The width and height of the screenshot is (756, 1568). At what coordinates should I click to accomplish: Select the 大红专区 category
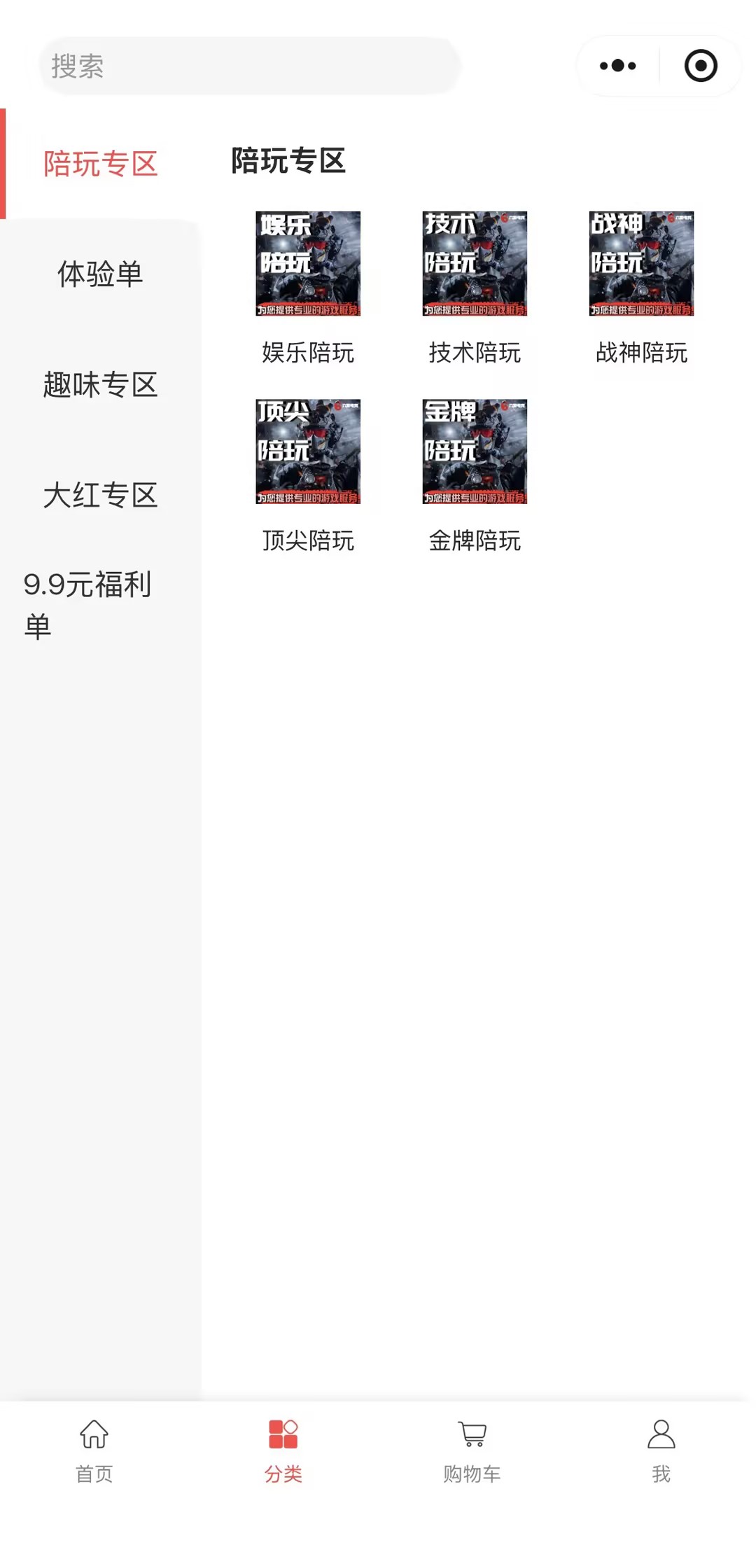[100, 495]
